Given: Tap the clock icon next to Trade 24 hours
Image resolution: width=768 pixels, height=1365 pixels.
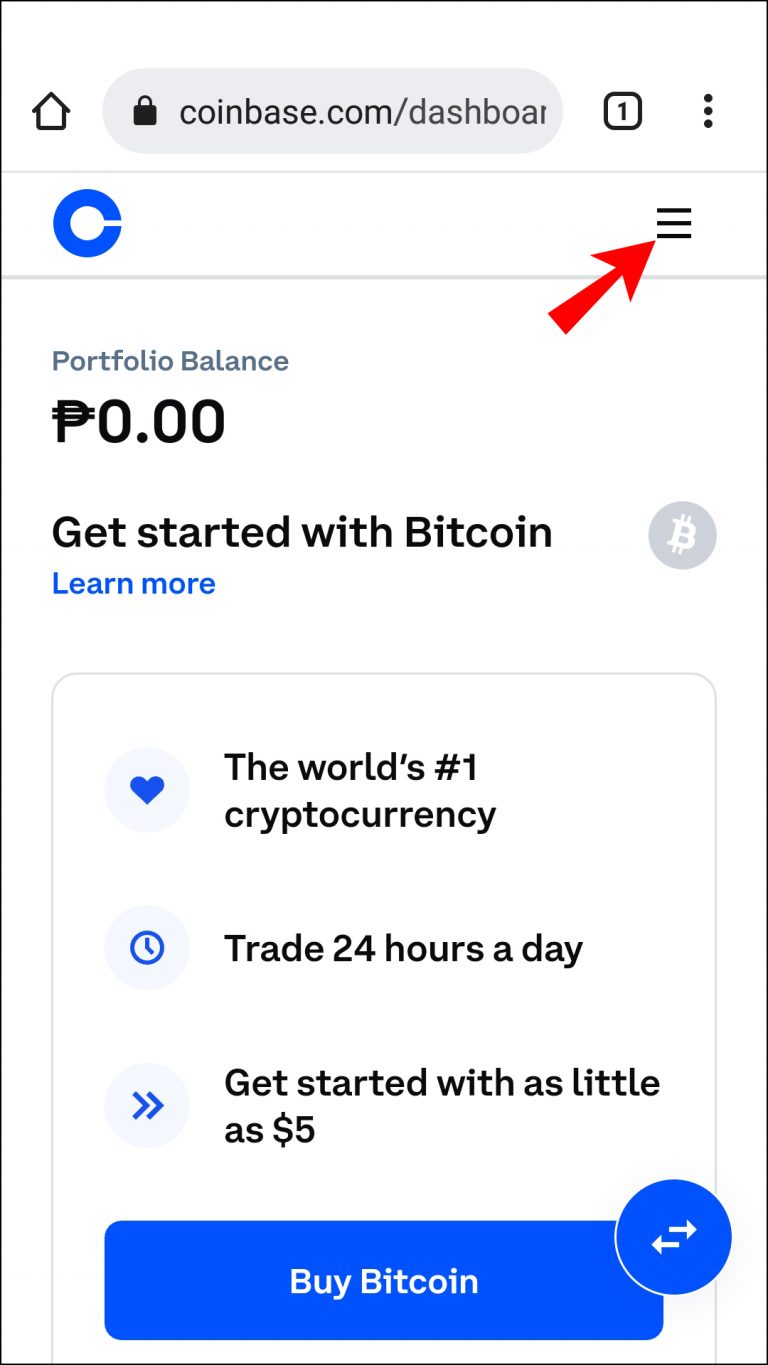Looking at the screenshot, I should click(x=147, y=947).
